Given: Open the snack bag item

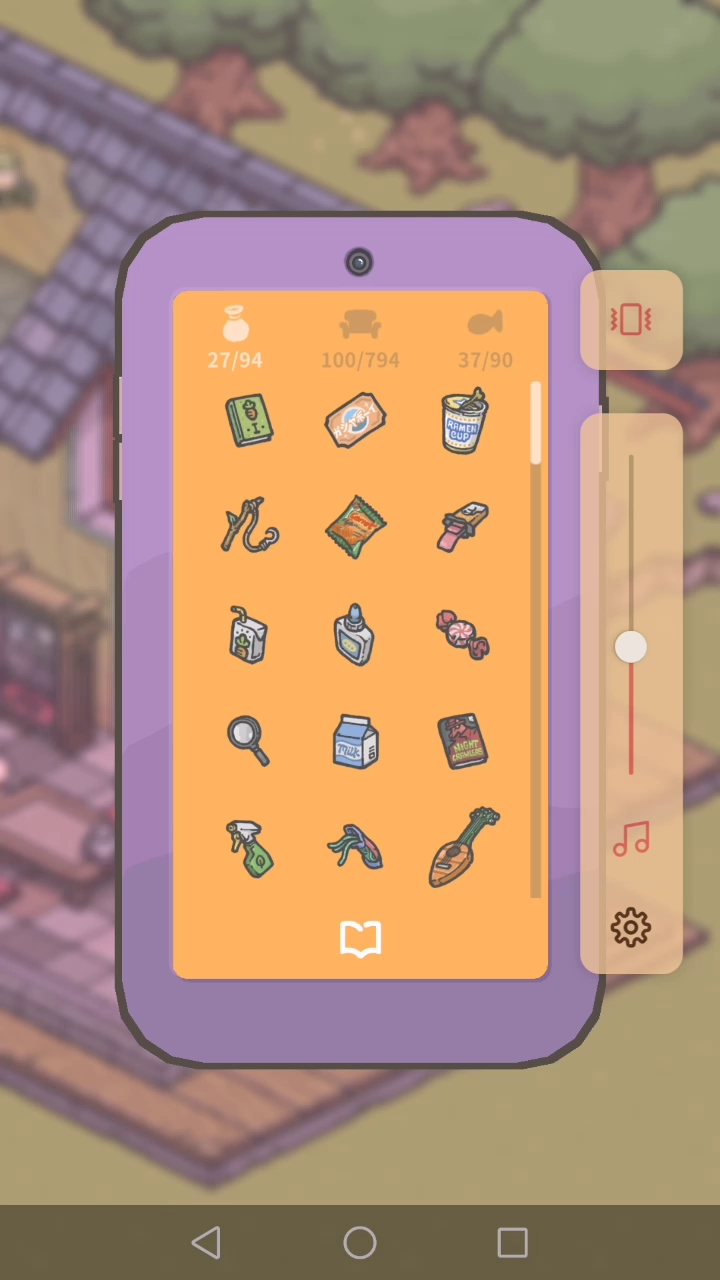Looking at the screenshot, I should pos(356,527).
